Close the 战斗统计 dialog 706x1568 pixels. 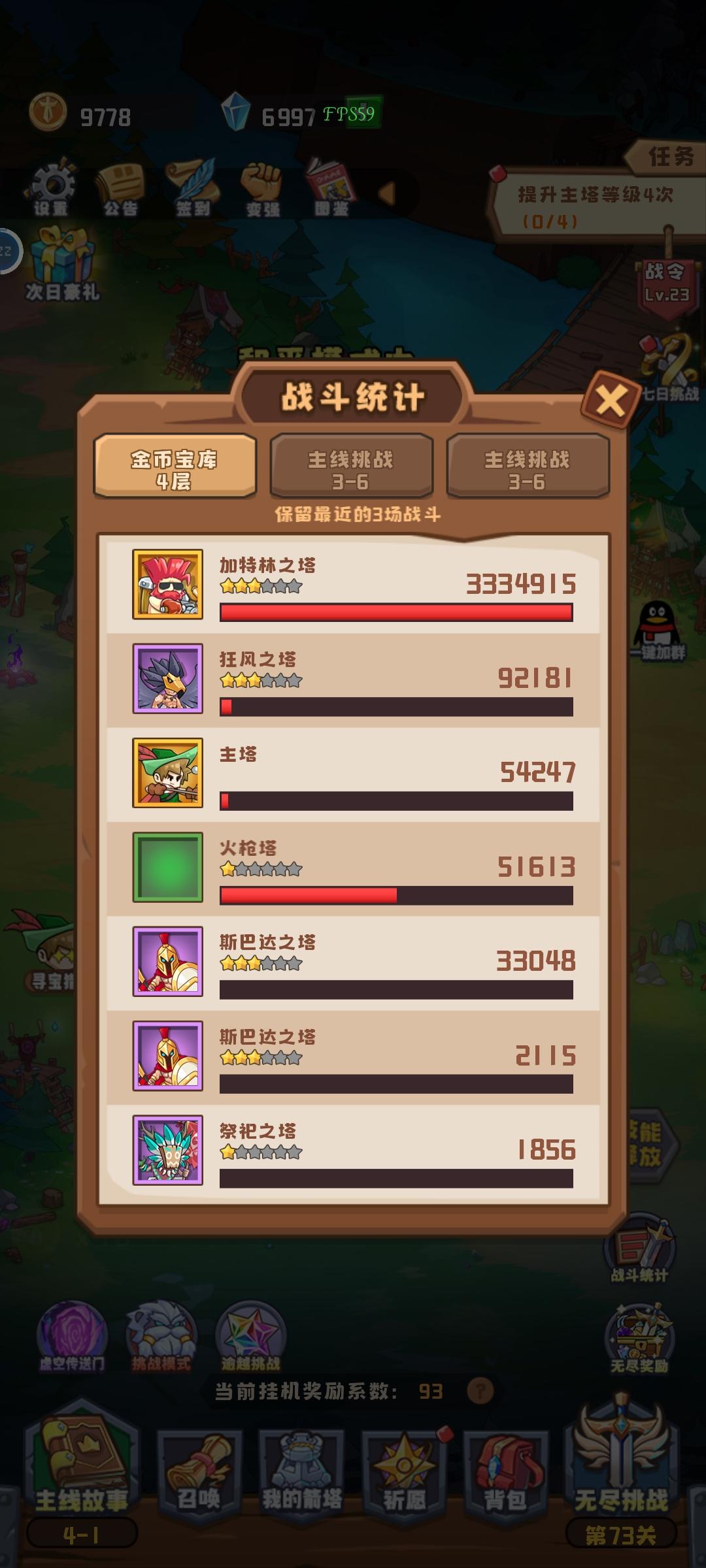[611, 400]
